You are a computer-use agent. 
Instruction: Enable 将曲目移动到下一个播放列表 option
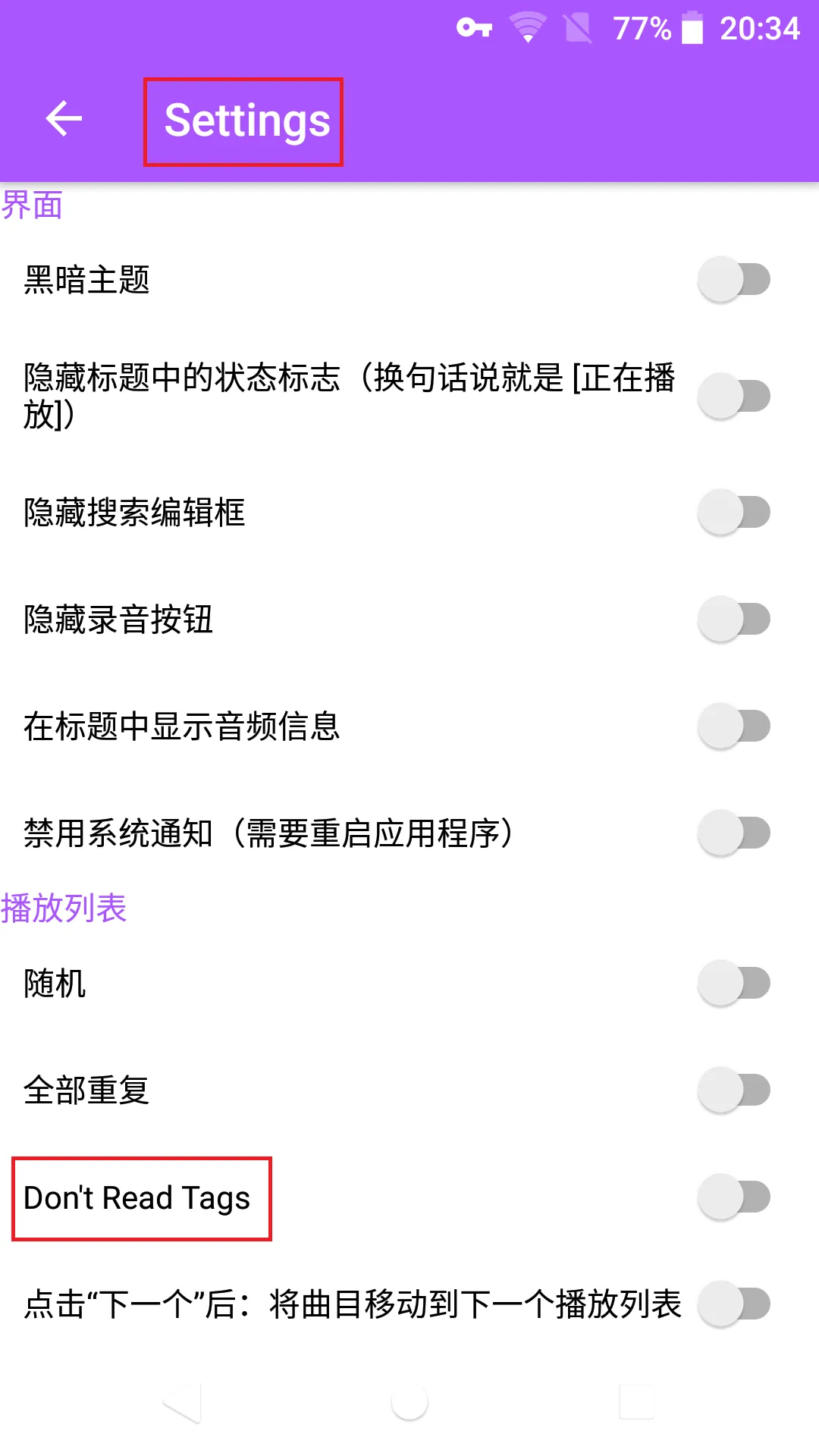click(733, 1304)
